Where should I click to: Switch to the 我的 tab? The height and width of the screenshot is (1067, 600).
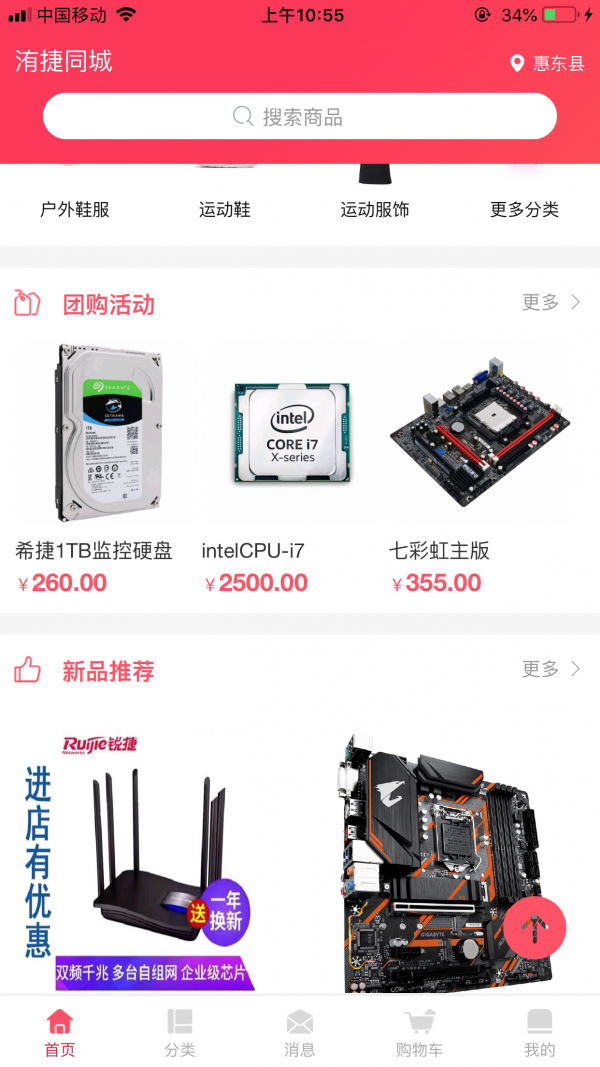[x=539, y=1033]
